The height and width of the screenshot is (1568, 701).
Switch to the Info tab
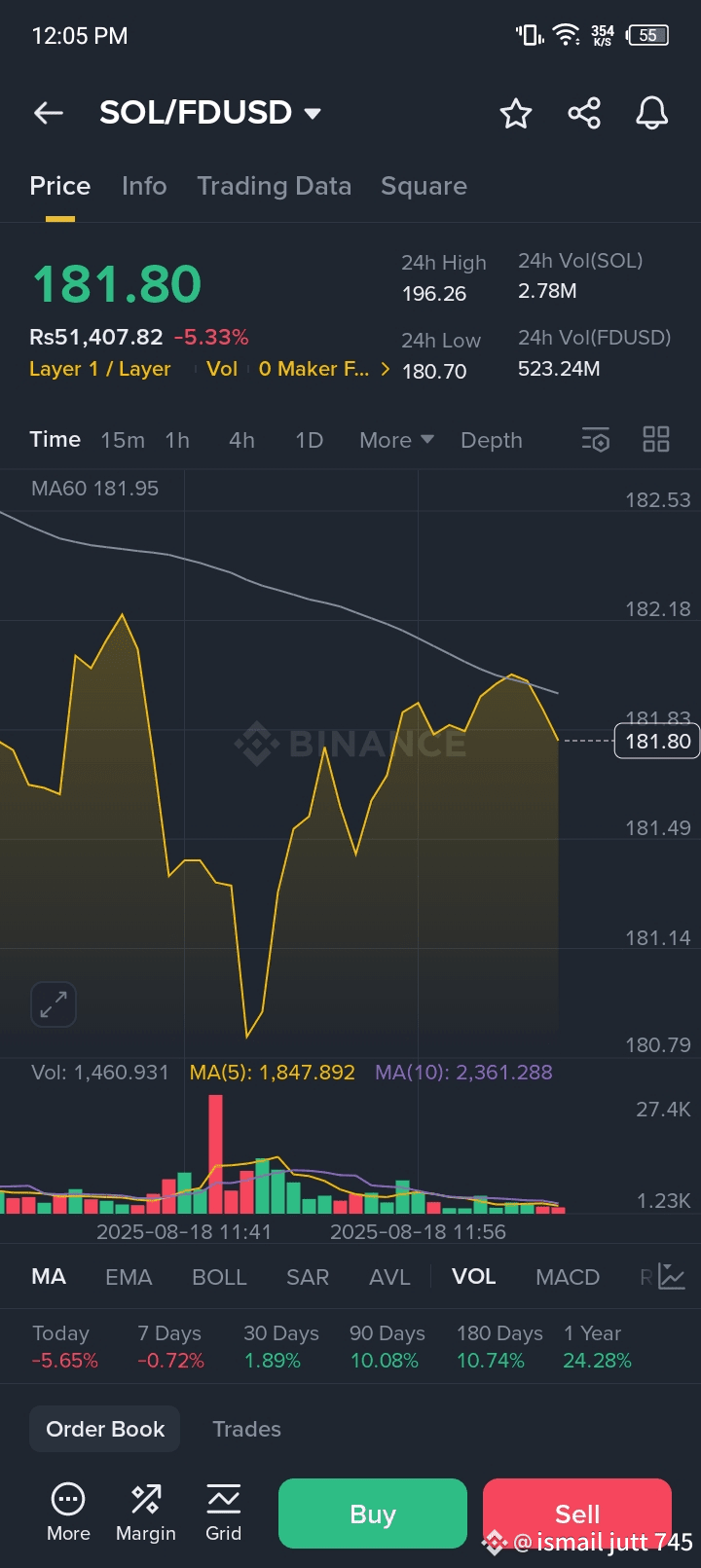(x=144, y=186)
